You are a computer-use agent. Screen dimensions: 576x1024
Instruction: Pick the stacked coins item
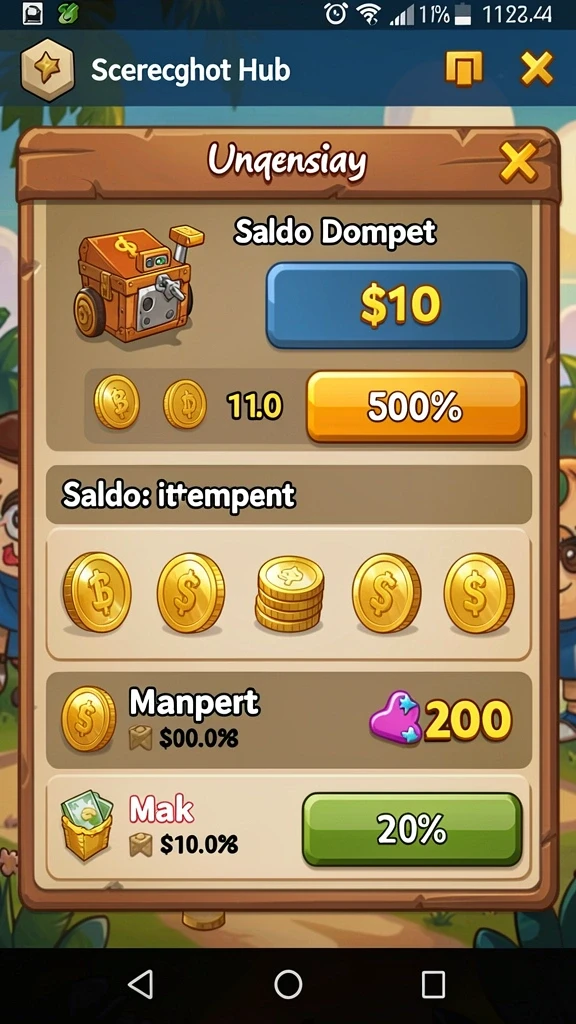pos(290,594)
